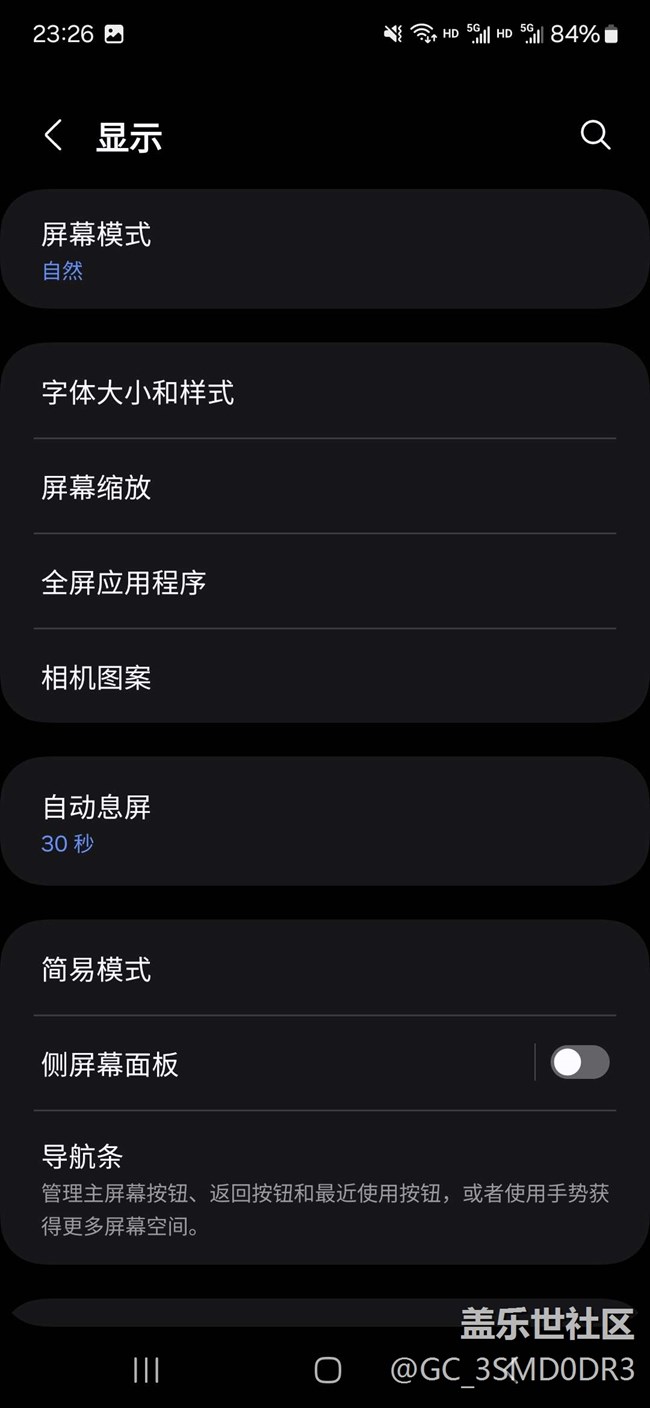Go back from the 显示 settings page

point(54,136)
